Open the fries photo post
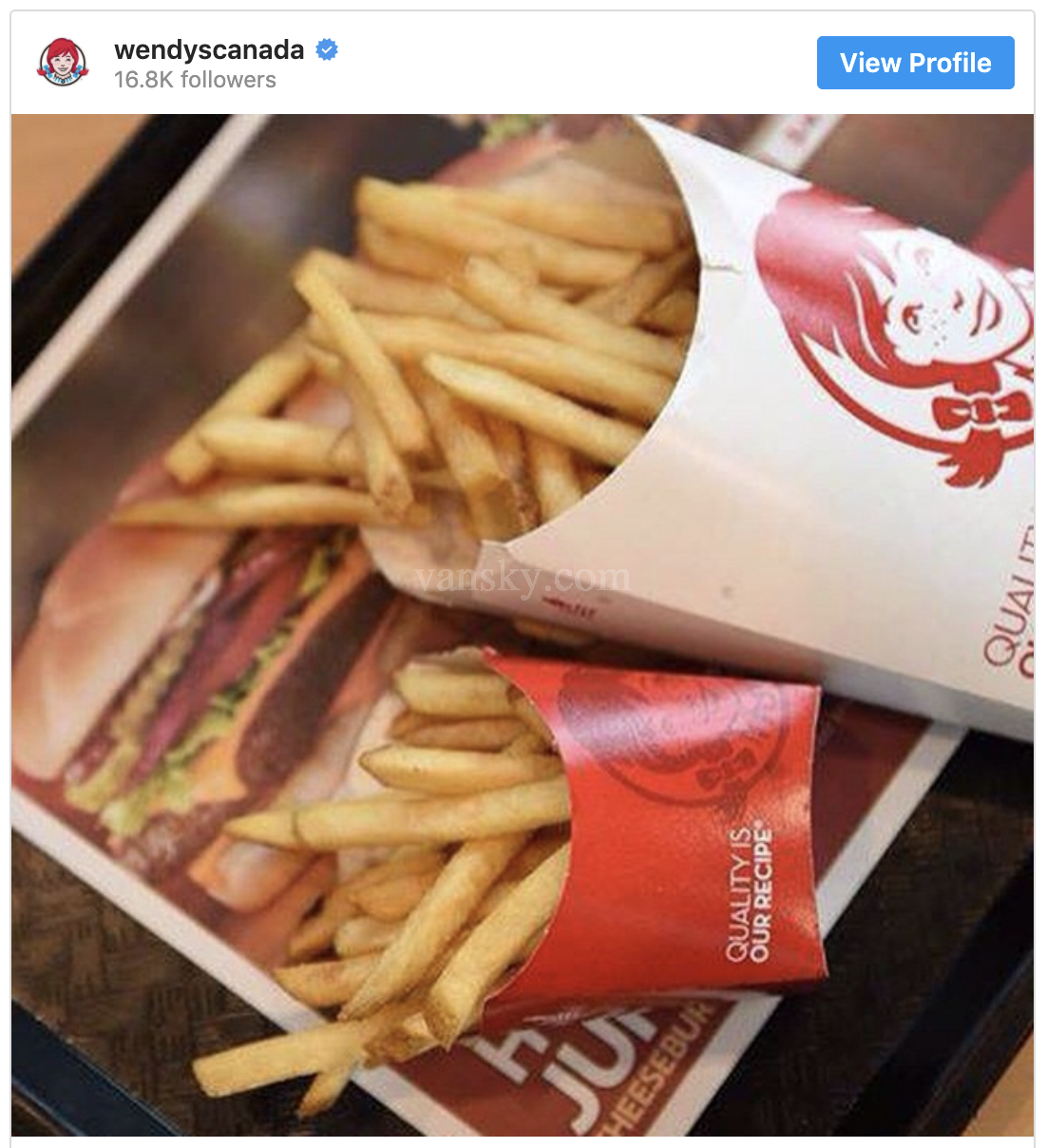 [523, 623]
